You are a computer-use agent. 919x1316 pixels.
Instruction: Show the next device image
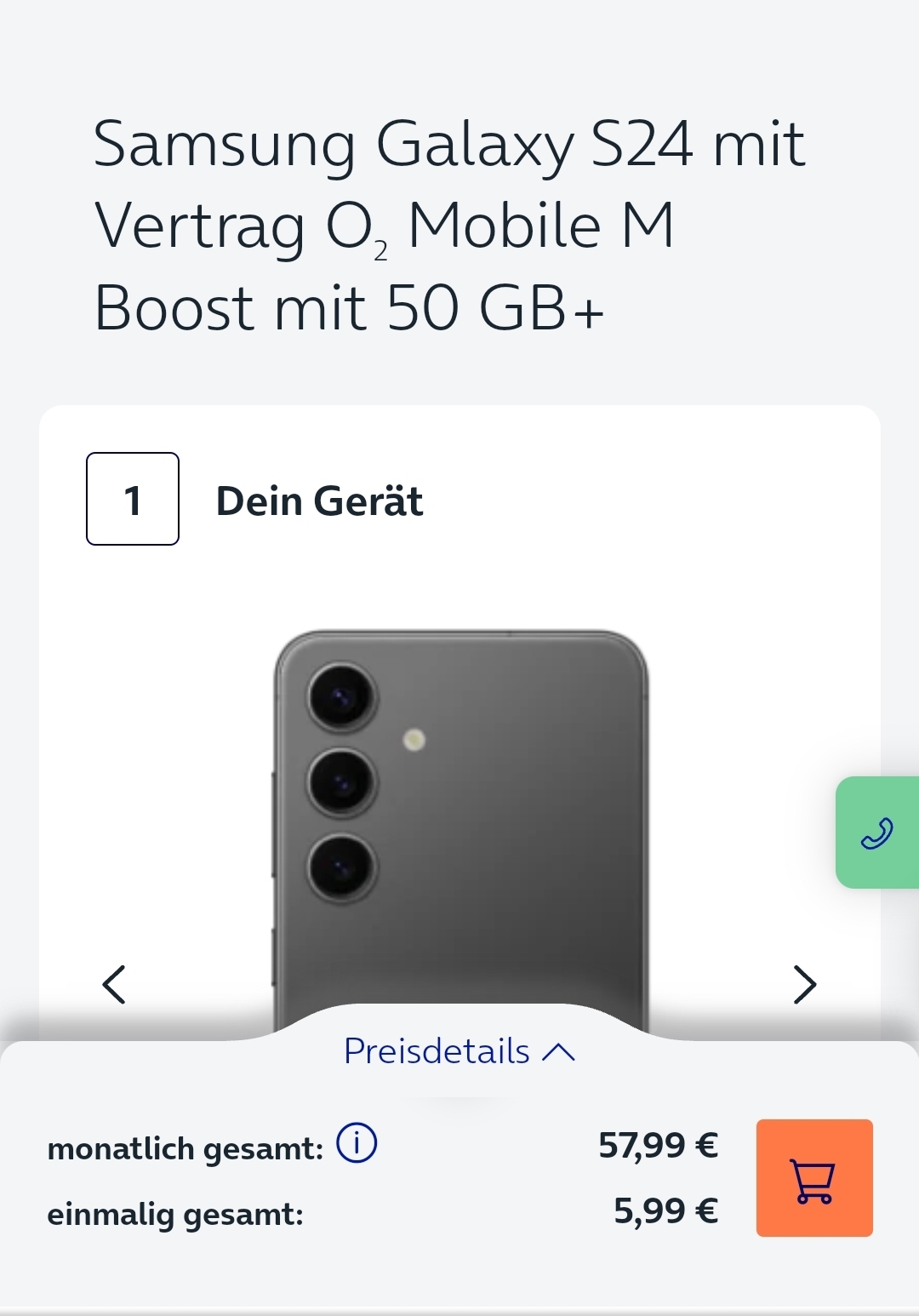[804, 985]
